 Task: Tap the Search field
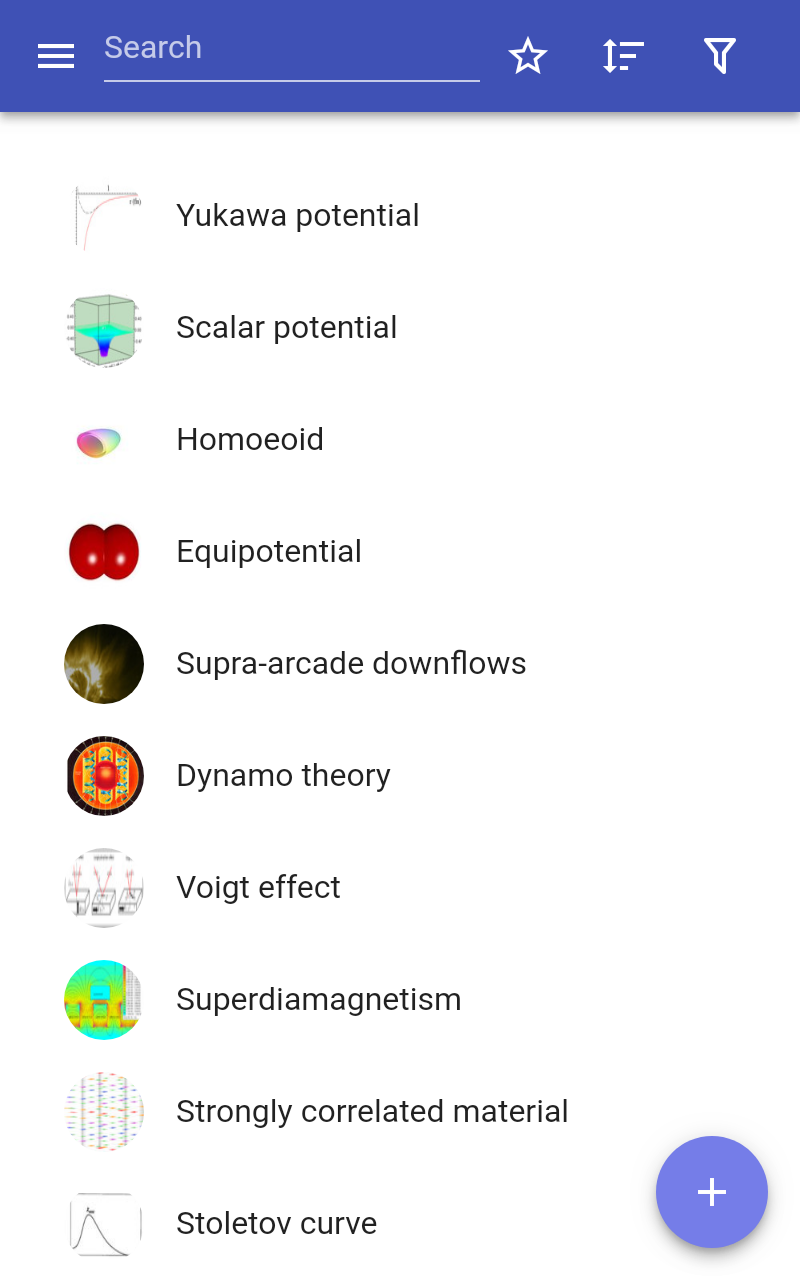[x=290, y=48]
